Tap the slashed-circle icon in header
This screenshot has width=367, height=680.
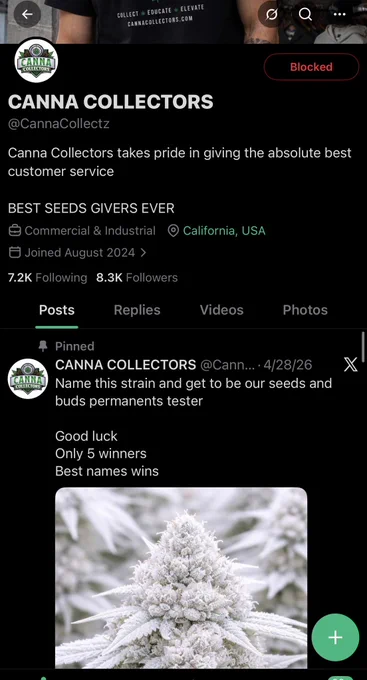coord(271,14)
